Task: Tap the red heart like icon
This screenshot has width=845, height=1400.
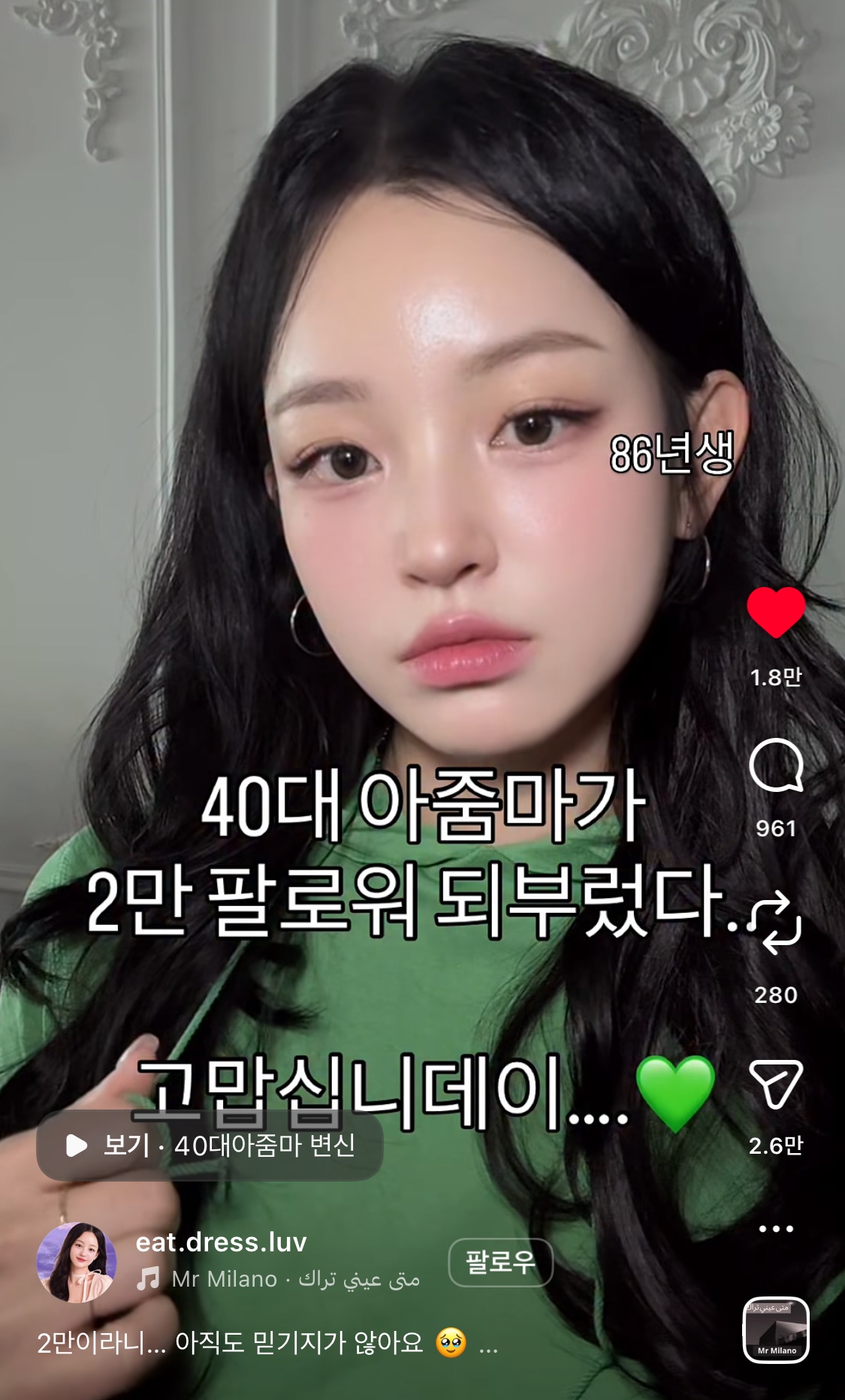Action: (776, 613)
